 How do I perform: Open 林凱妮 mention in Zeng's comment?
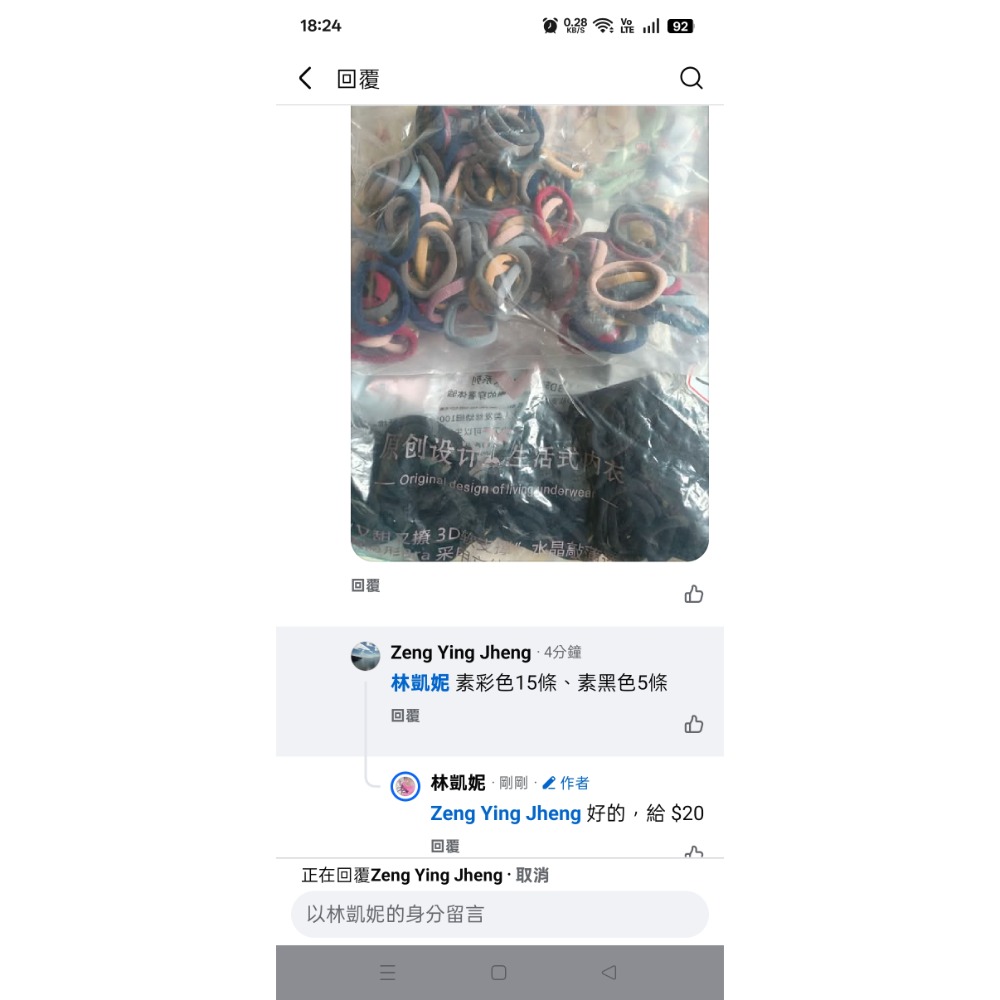(419, 683)
